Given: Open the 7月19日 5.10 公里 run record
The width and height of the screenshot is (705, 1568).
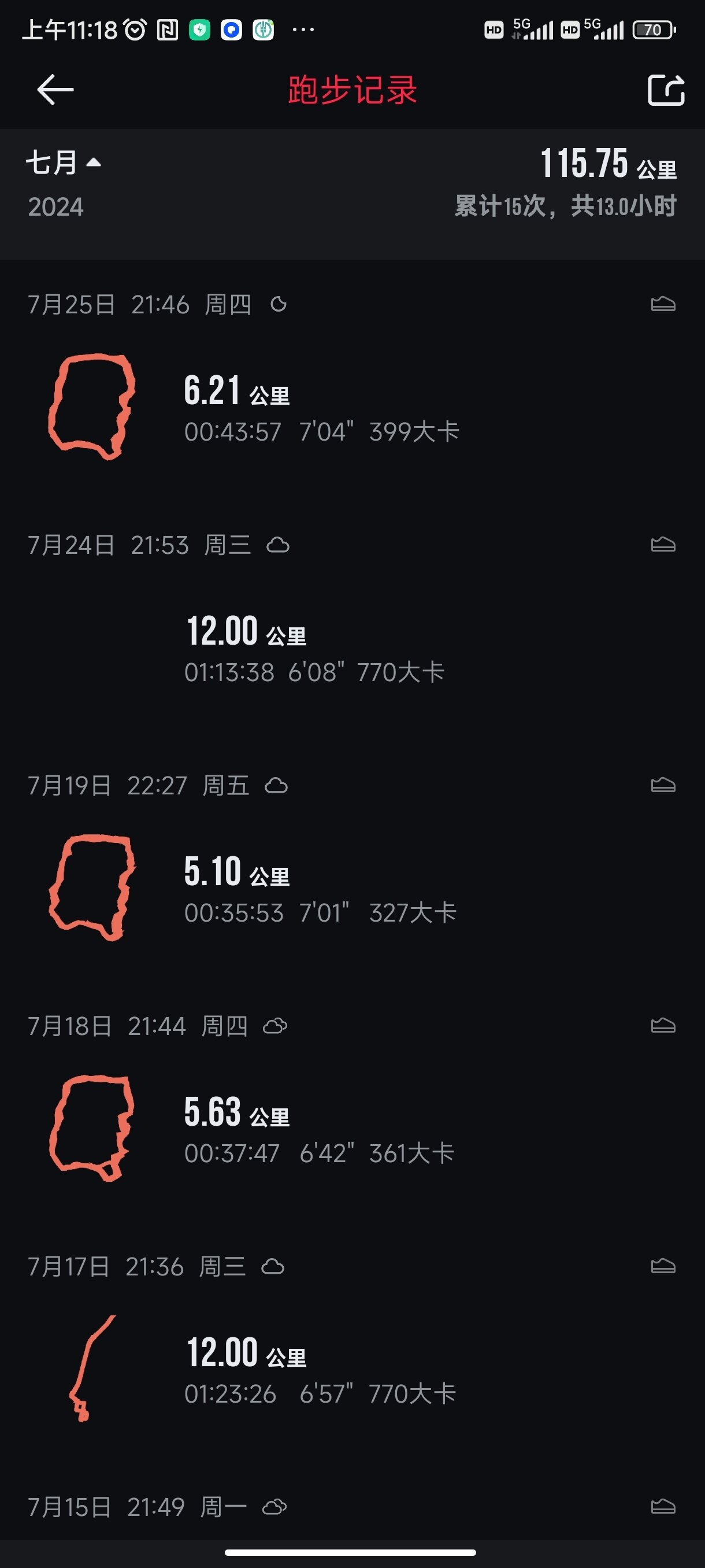Looking at the screenshot, I should (352, 864).
